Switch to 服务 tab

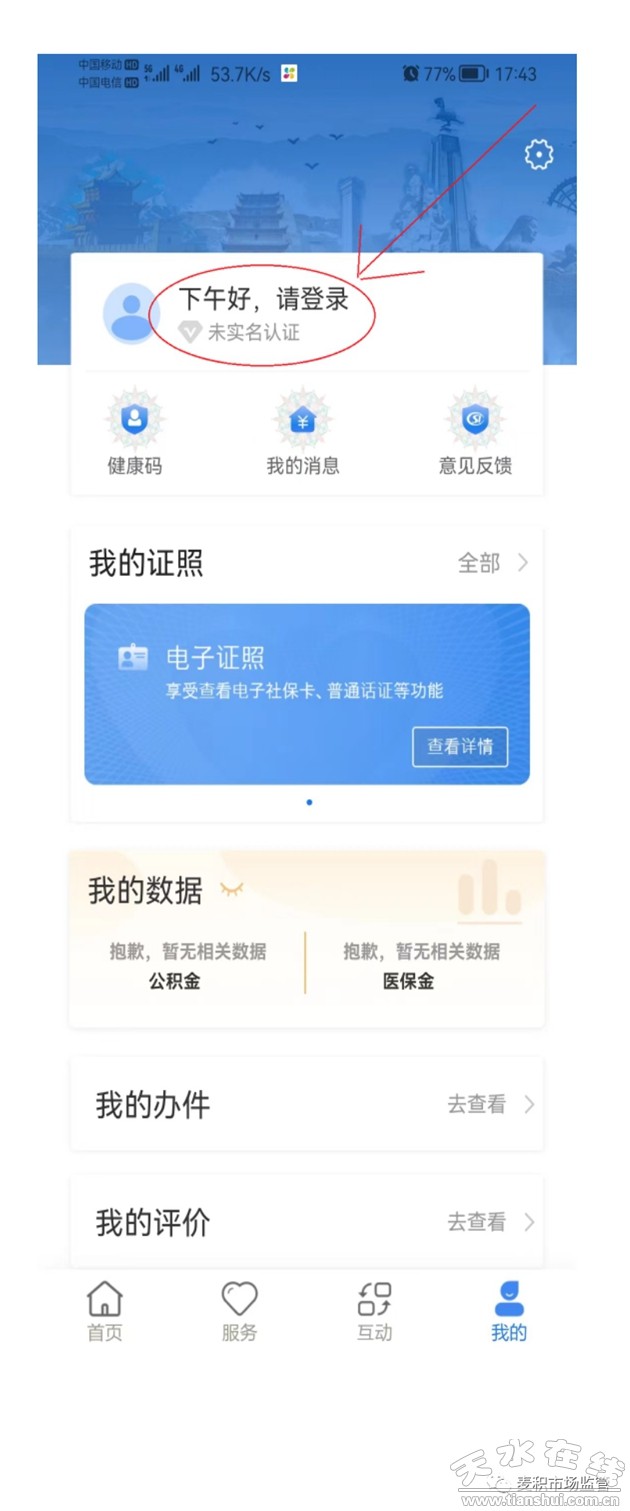tap(239, 1311)
